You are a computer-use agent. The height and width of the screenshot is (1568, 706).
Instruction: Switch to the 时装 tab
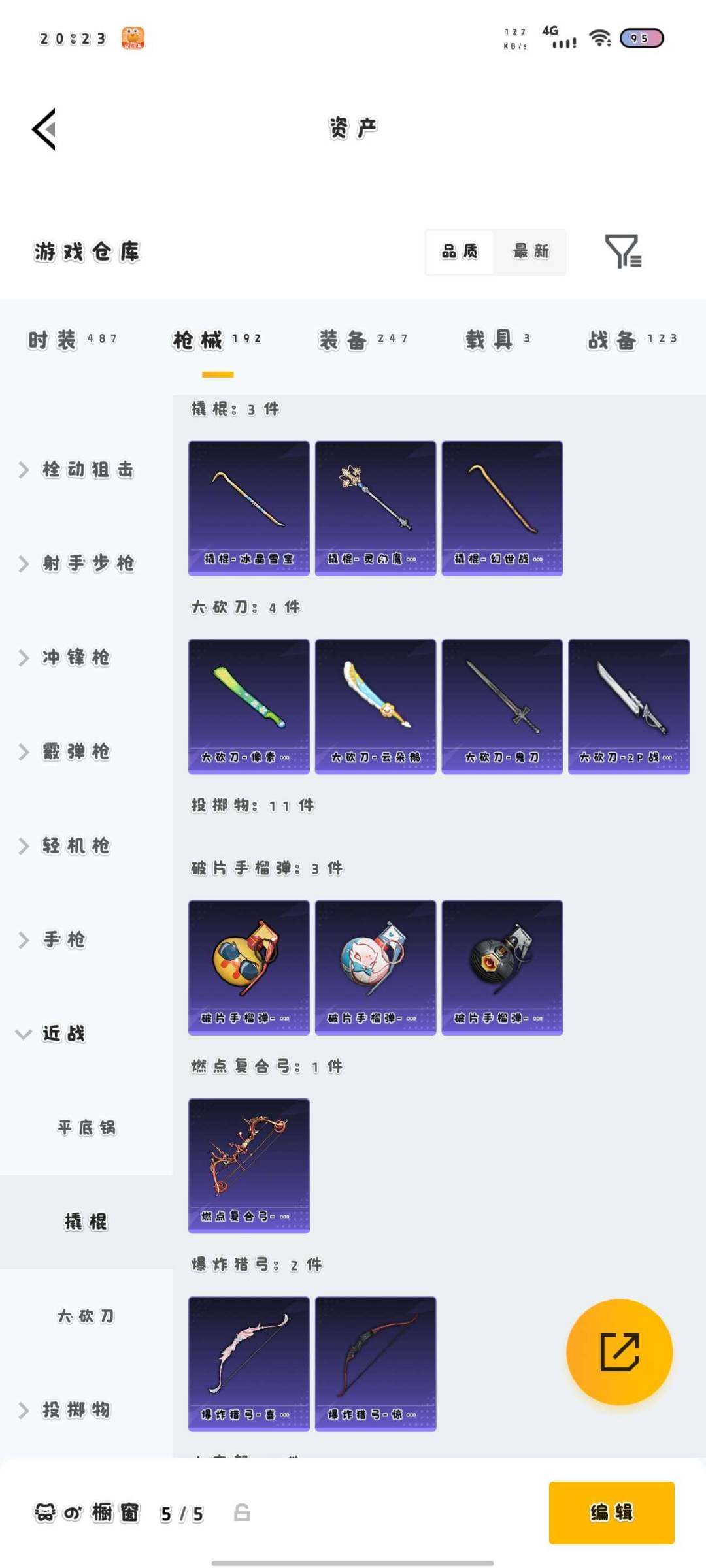(72, 339)
